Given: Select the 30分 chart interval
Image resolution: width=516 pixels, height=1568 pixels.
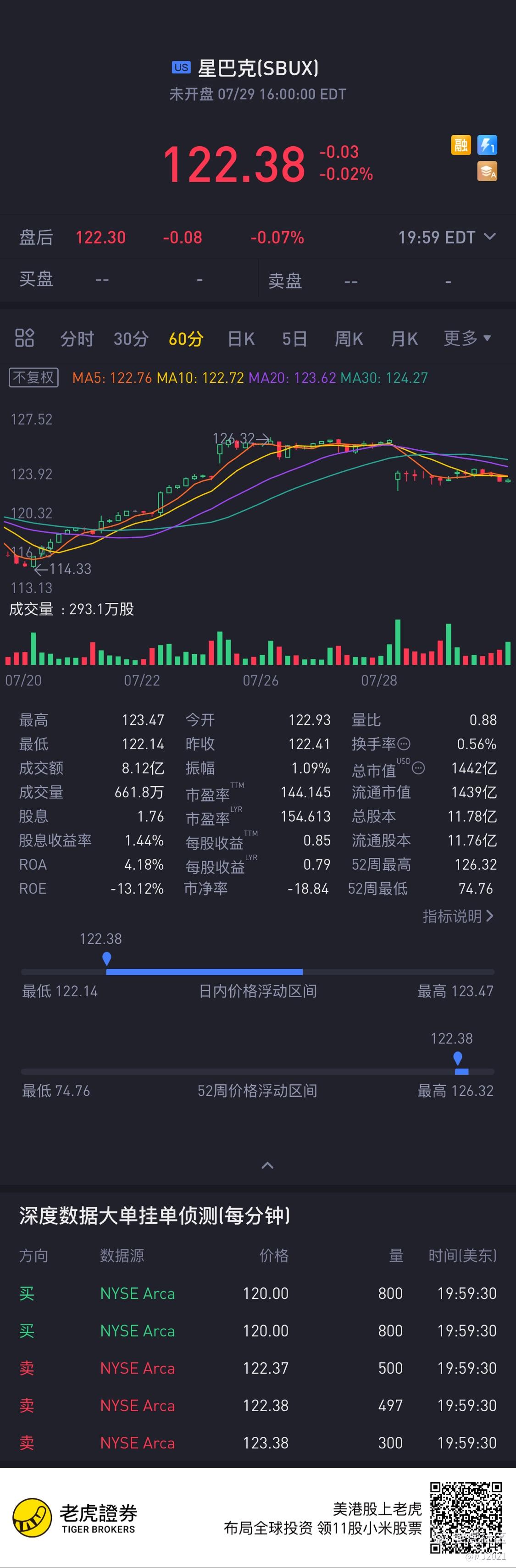Looking at the screenshot, I should [x=131, y=338].
